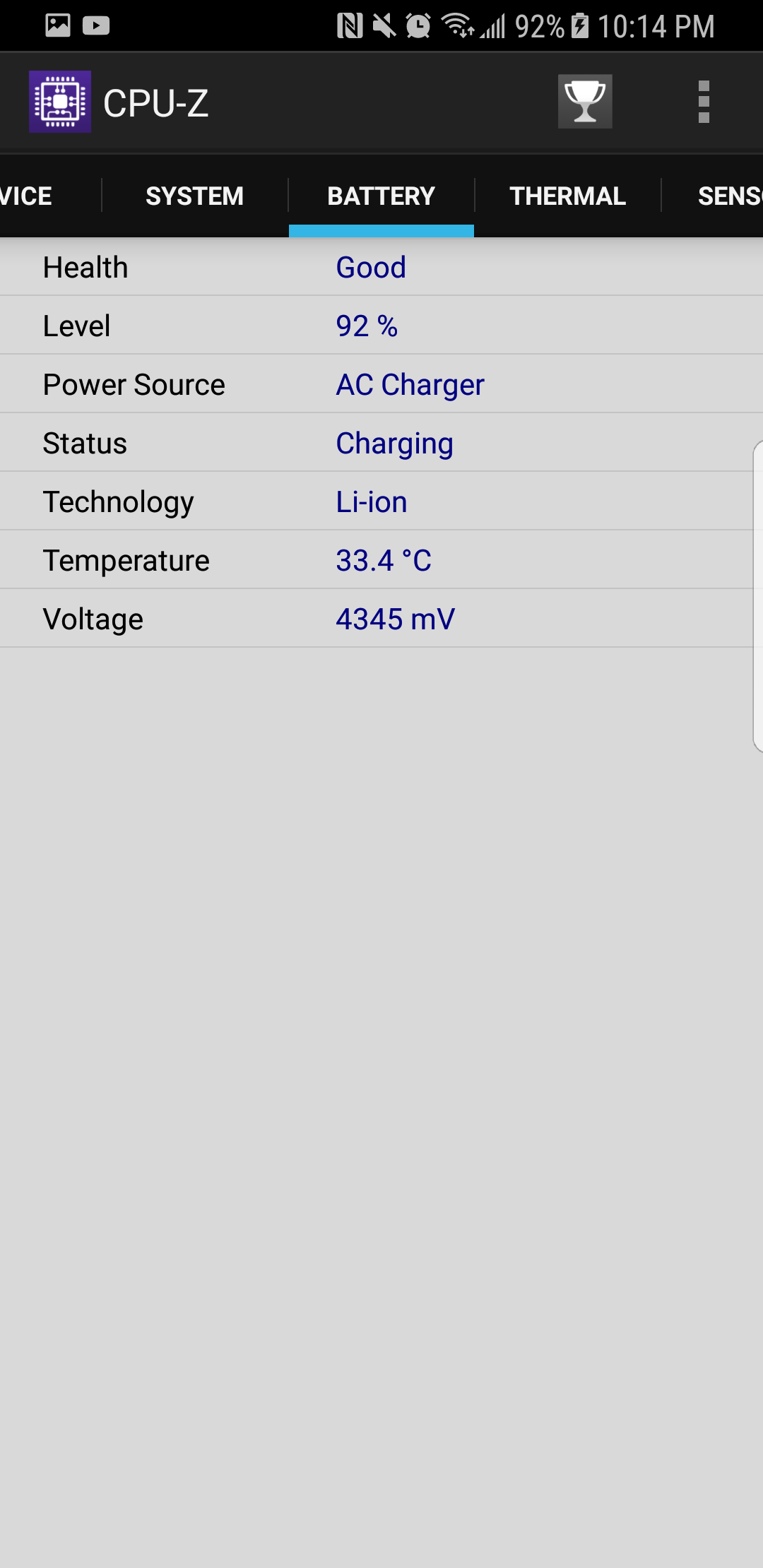Tap the 92 % battery level value

tap(367, 325)
